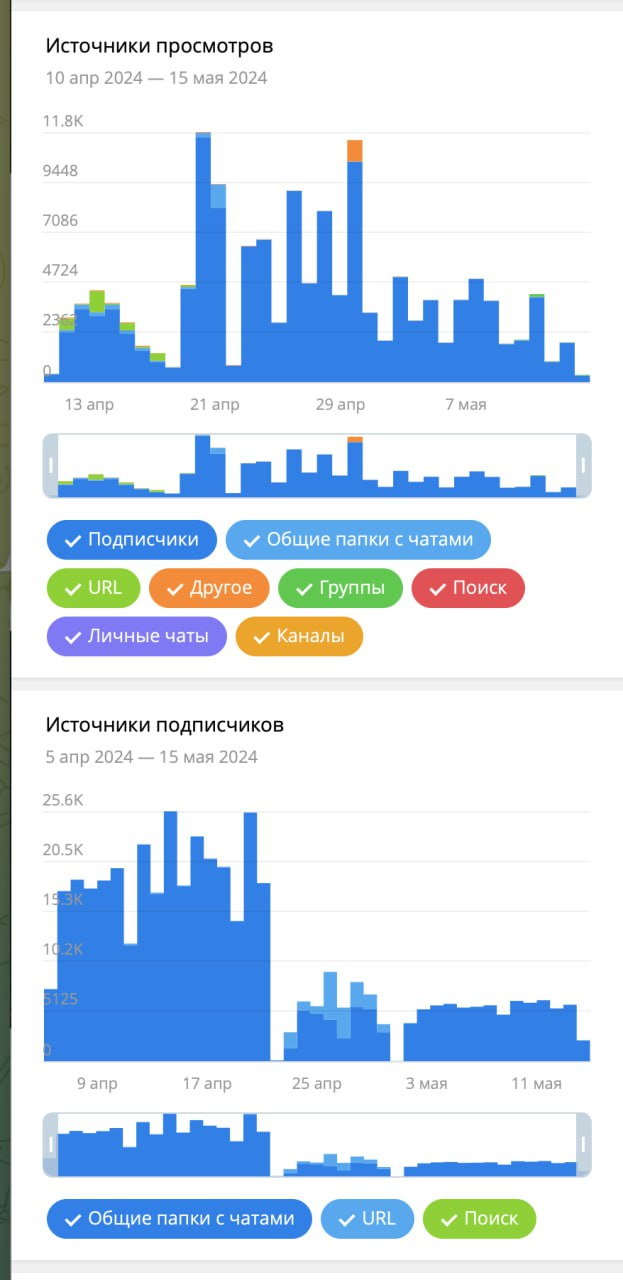Viewport: 623px width, 1280px height.
Task: Toggle the Подписчики series in views chart
Action: pos(131,540)
